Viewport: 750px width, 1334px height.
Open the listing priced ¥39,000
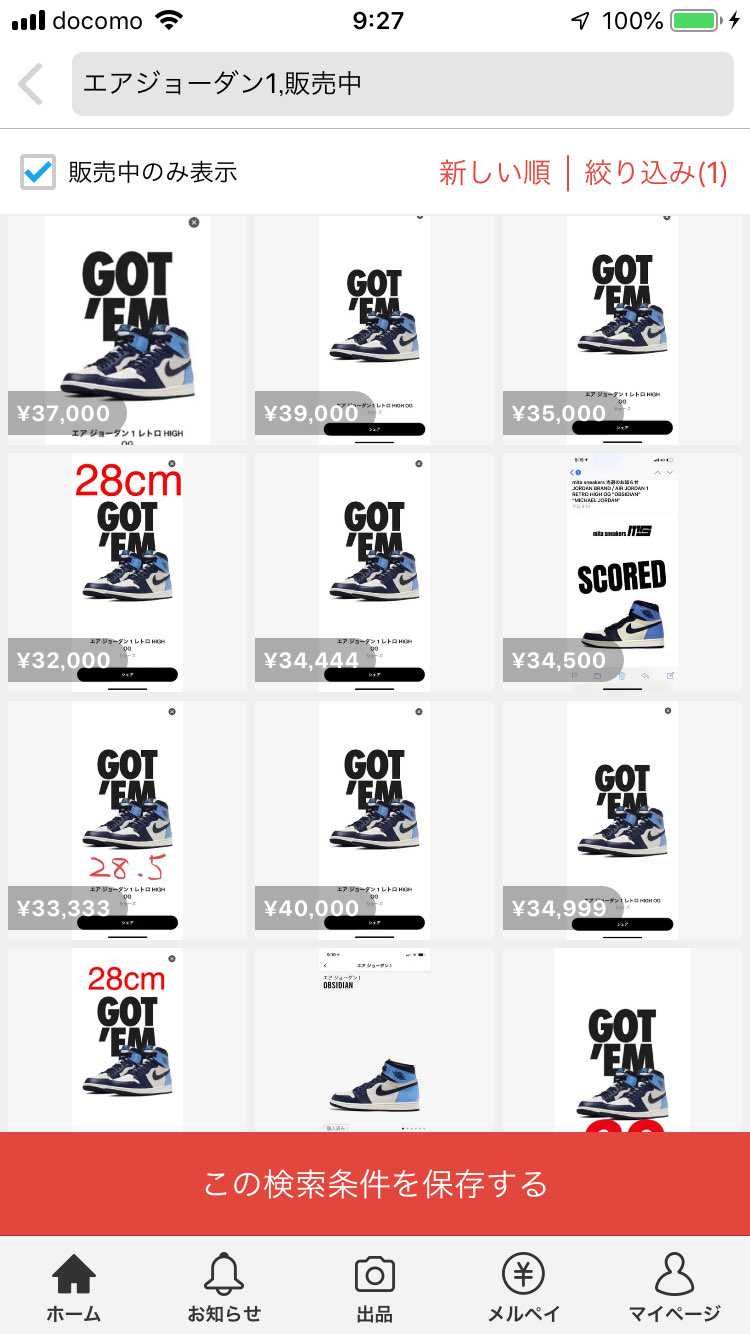(374, 330)
